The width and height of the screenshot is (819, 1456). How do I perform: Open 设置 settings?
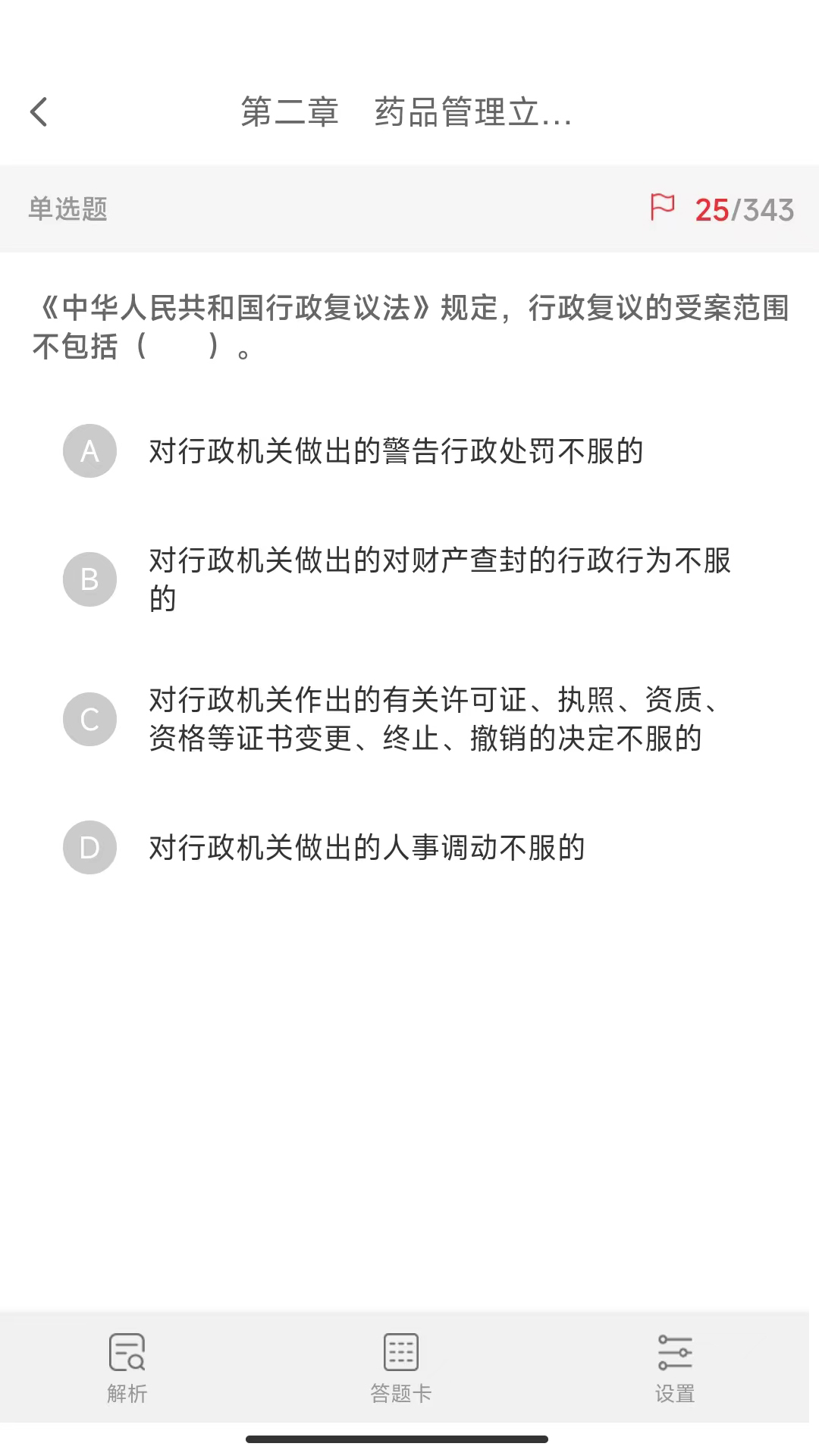pos(674,1367)
